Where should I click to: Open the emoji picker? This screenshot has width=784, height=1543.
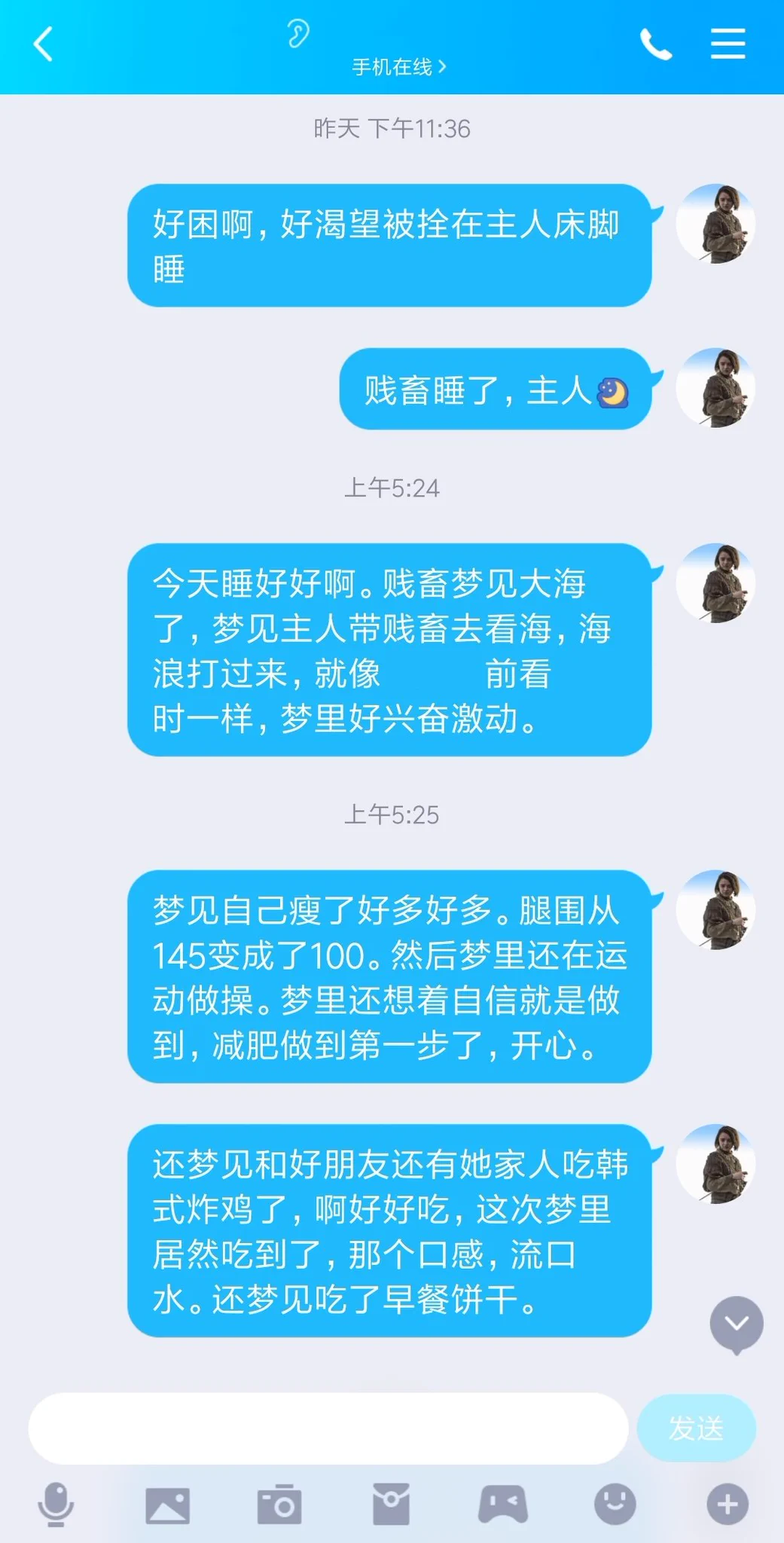pyautogui.click(x=615, y=1504)
